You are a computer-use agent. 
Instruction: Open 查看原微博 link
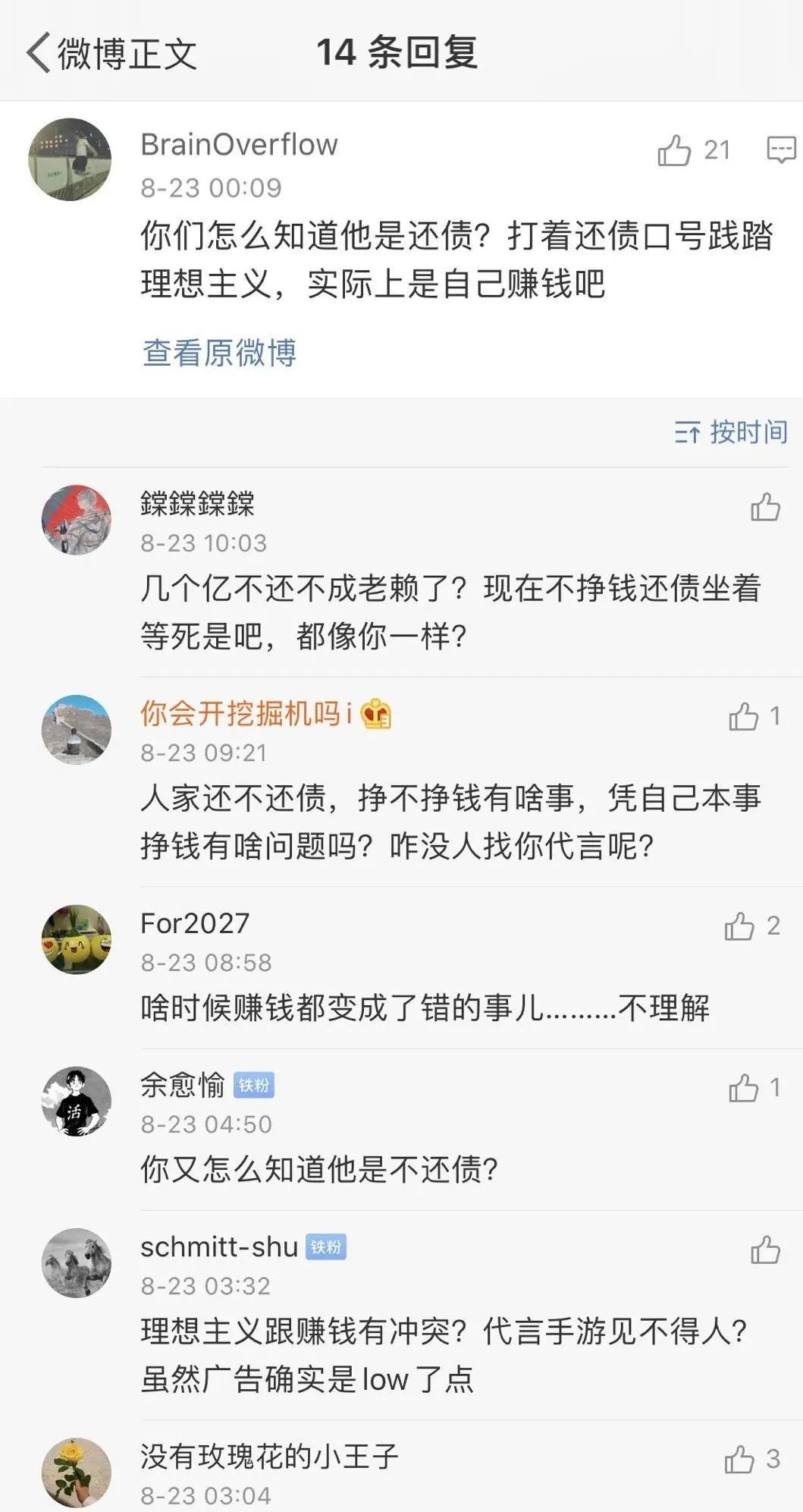[x=221, y=351]
